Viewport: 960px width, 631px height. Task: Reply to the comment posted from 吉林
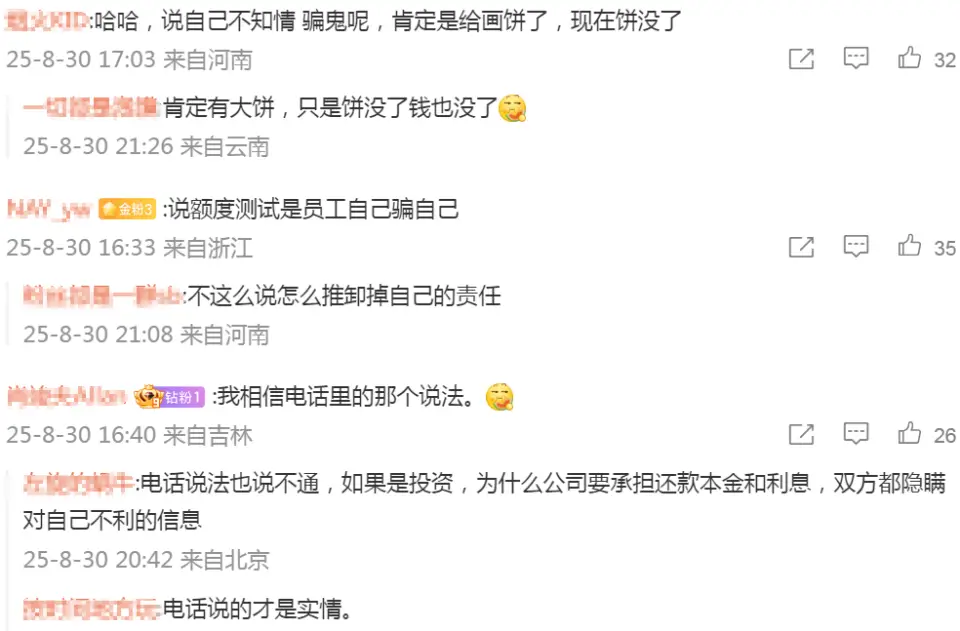coord(855,434)
